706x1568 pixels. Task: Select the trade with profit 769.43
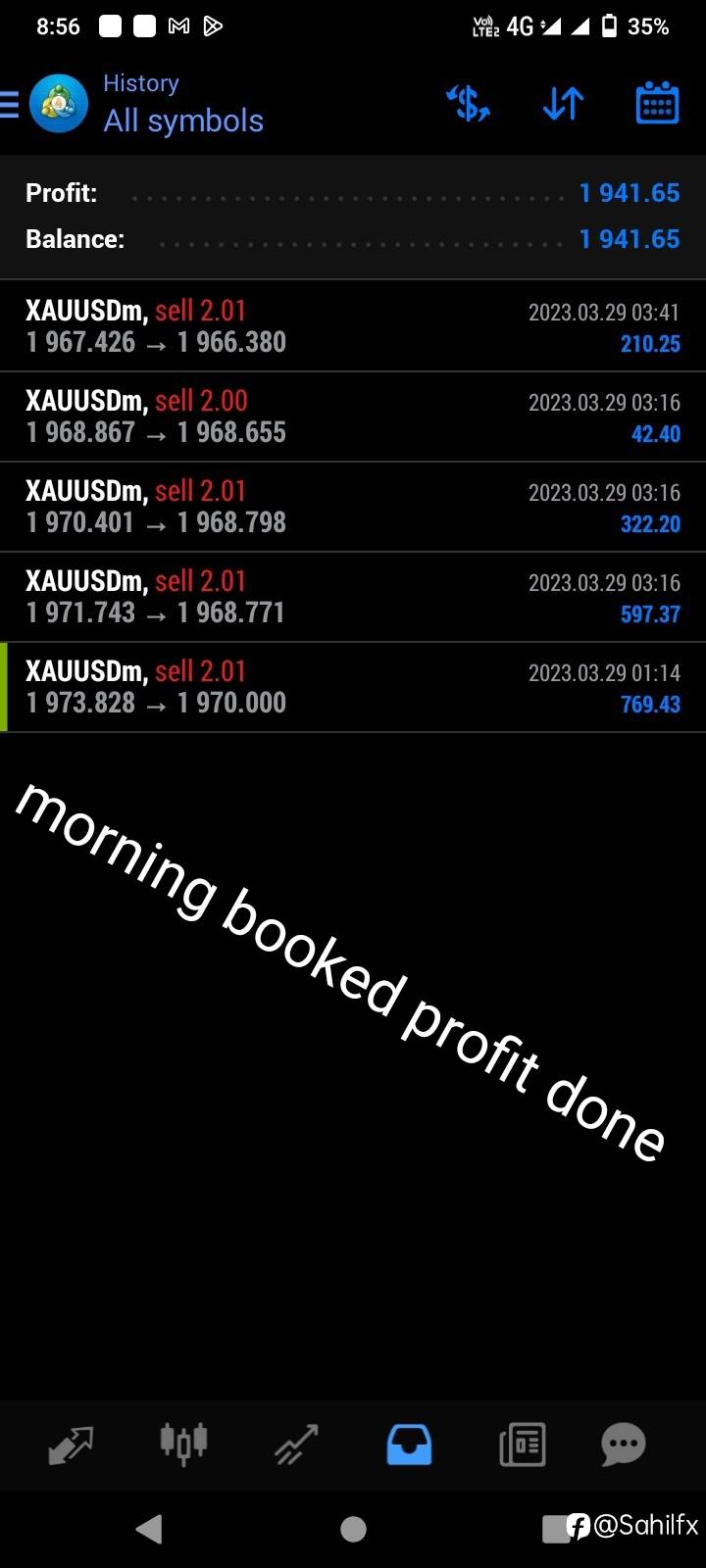click(x=353, y=687)
